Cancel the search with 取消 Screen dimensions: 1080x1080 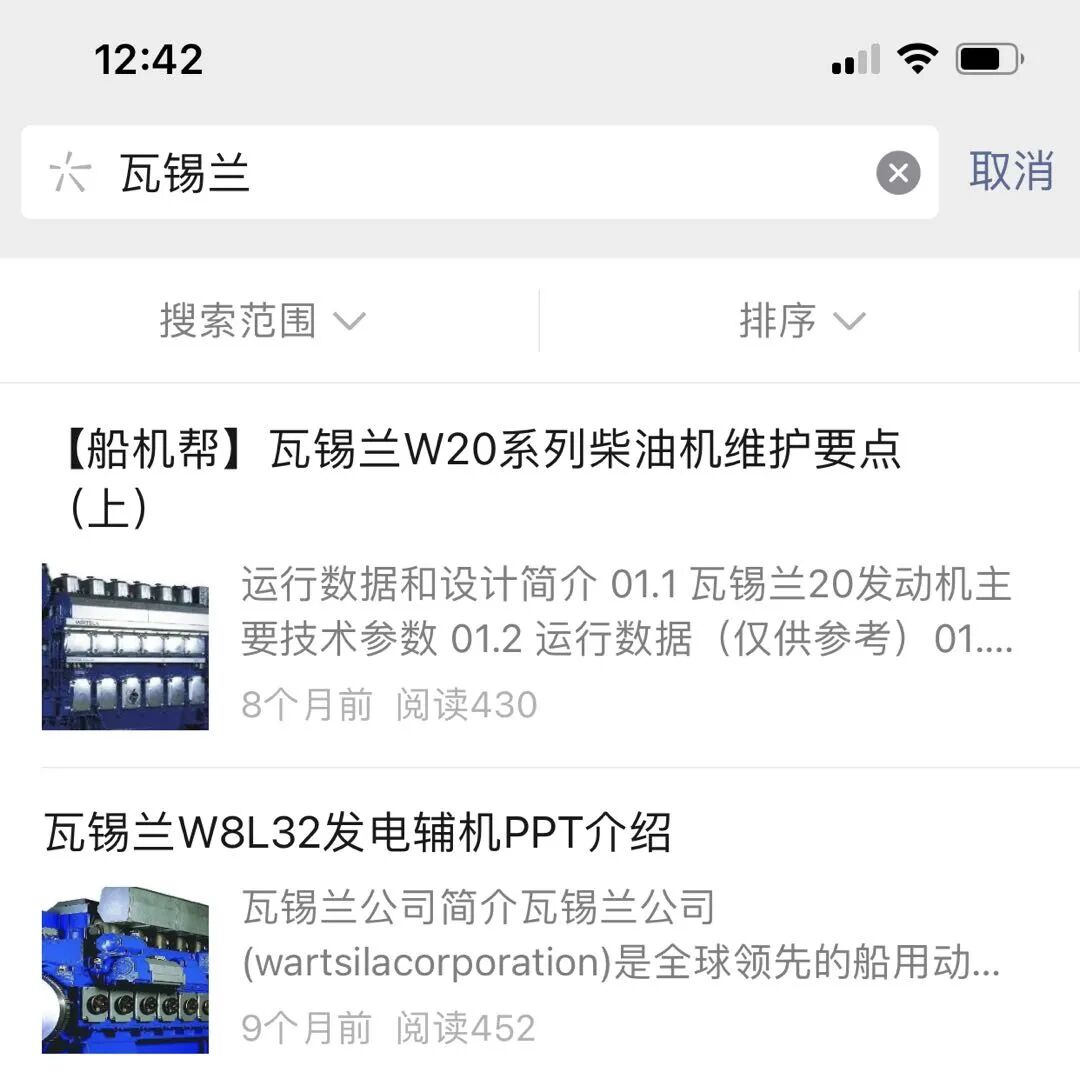(1010, 171)
